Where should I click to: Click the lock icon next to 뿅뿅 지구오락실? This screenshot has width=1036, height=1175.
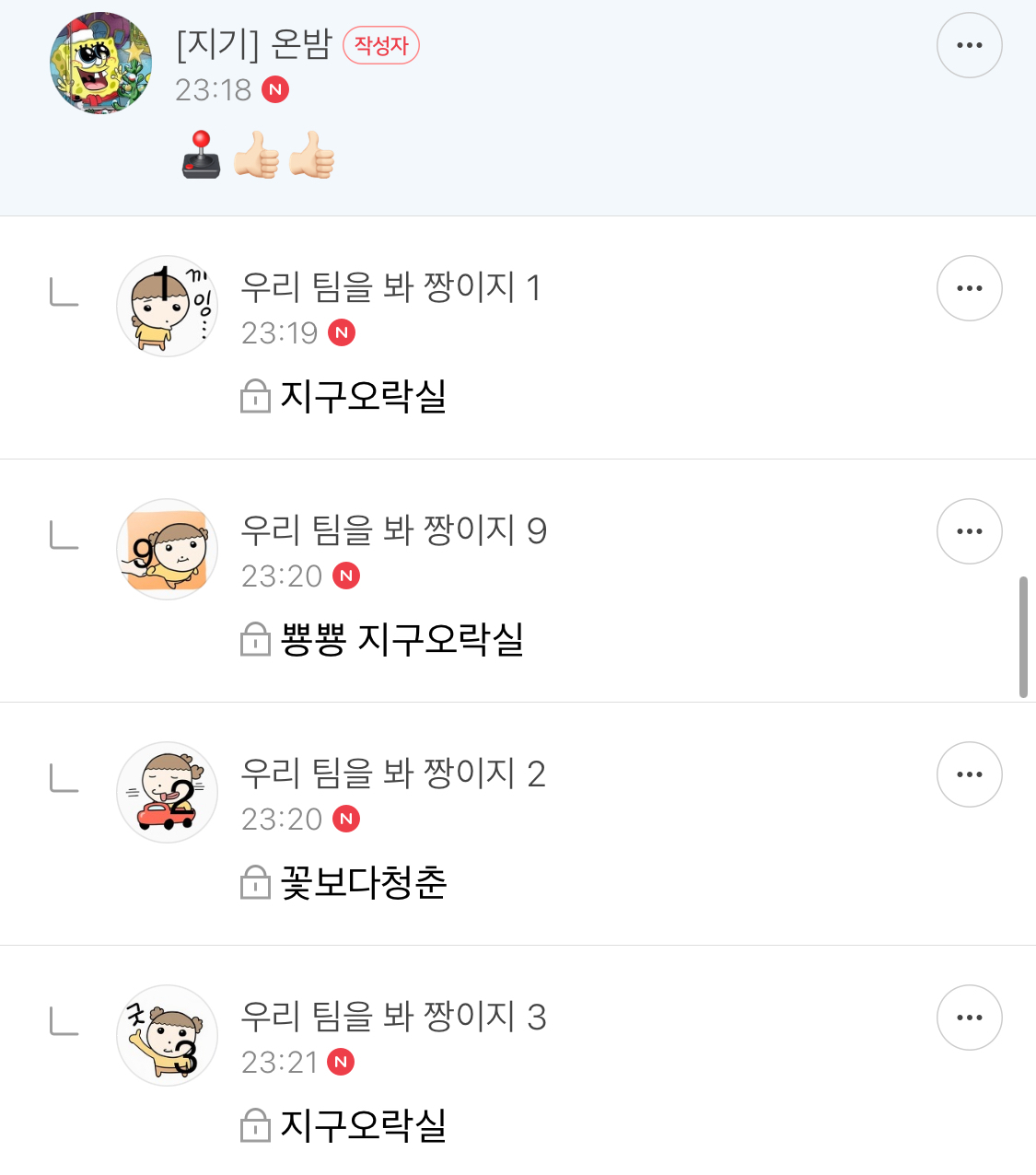tap(254, 642)
